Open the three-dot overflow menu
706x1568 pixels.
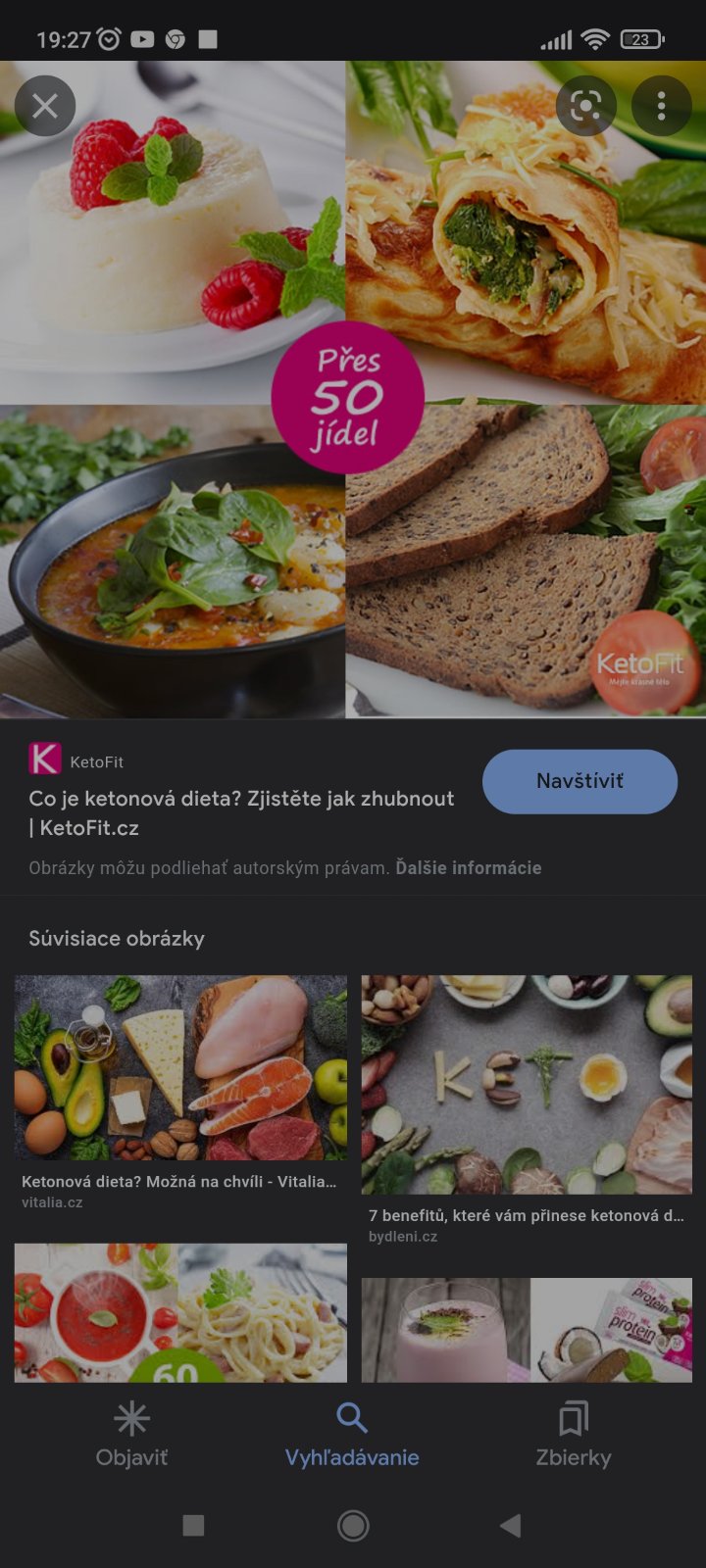pos(662,106)
